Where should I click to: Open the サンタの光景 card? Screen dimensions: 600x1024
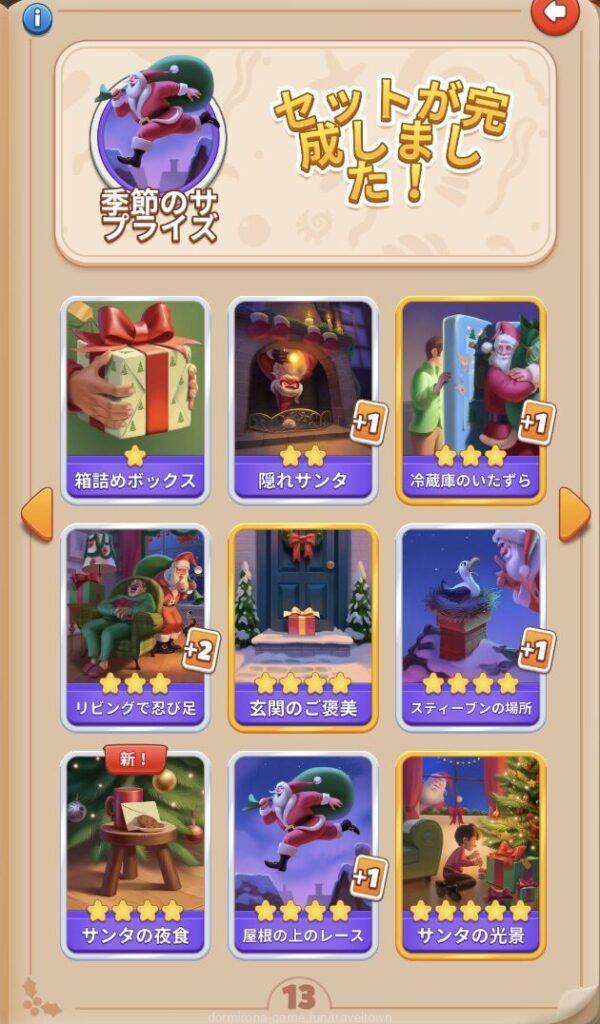coord(470,852)
